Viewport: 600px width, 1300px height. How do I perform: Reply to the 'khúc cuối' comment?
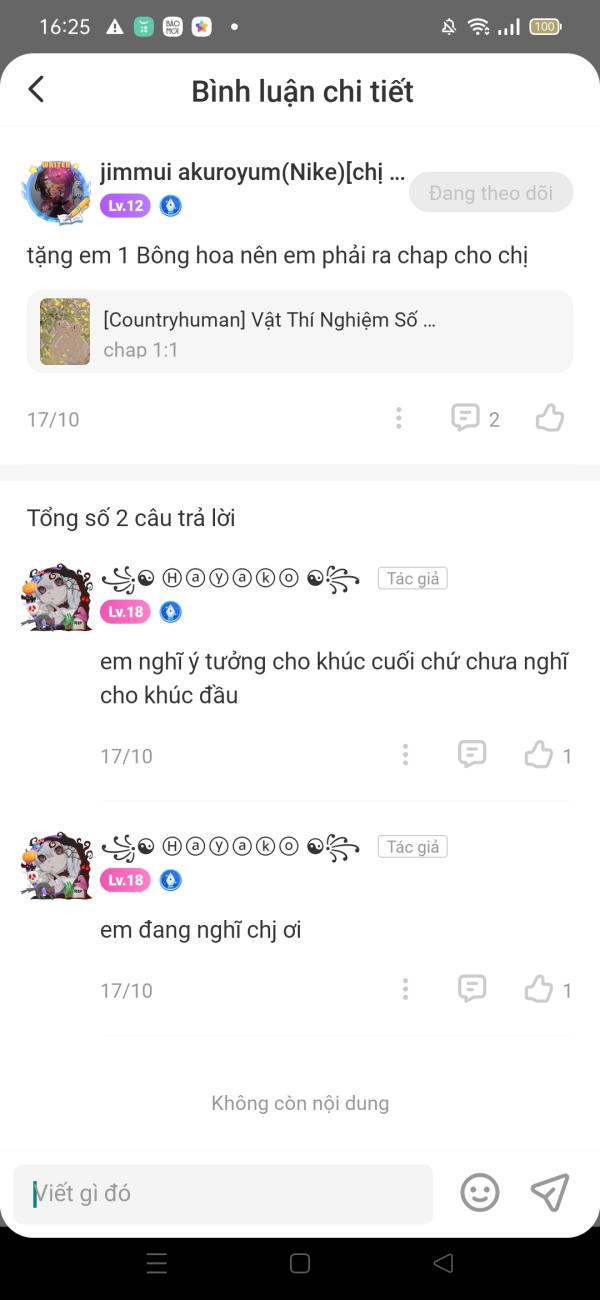click(x=472, y=754)
